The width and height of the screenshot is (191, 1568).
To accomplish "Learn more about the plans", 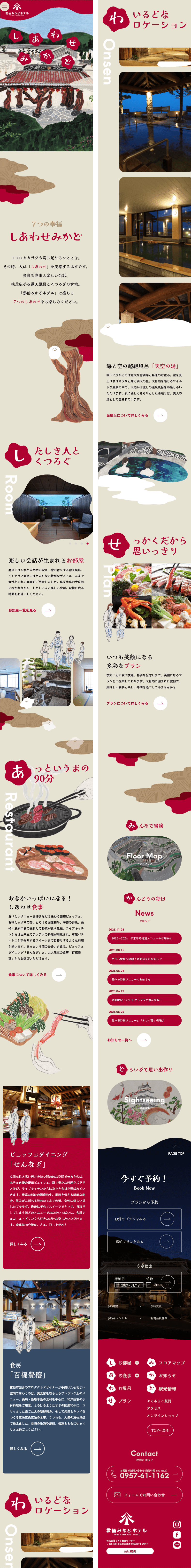I will tap(160, 703).
